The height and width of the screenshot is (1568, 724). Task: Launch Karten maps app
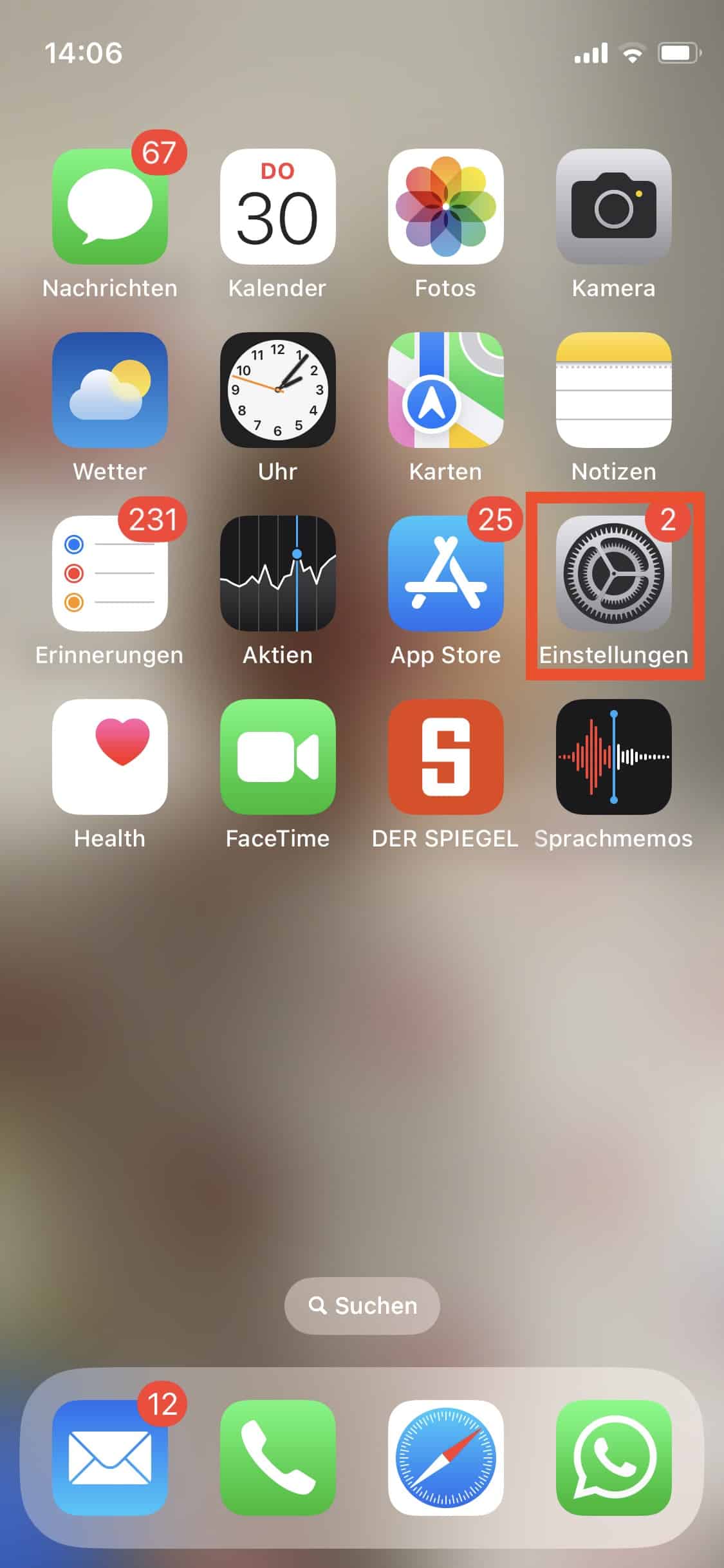coord(445,390)
